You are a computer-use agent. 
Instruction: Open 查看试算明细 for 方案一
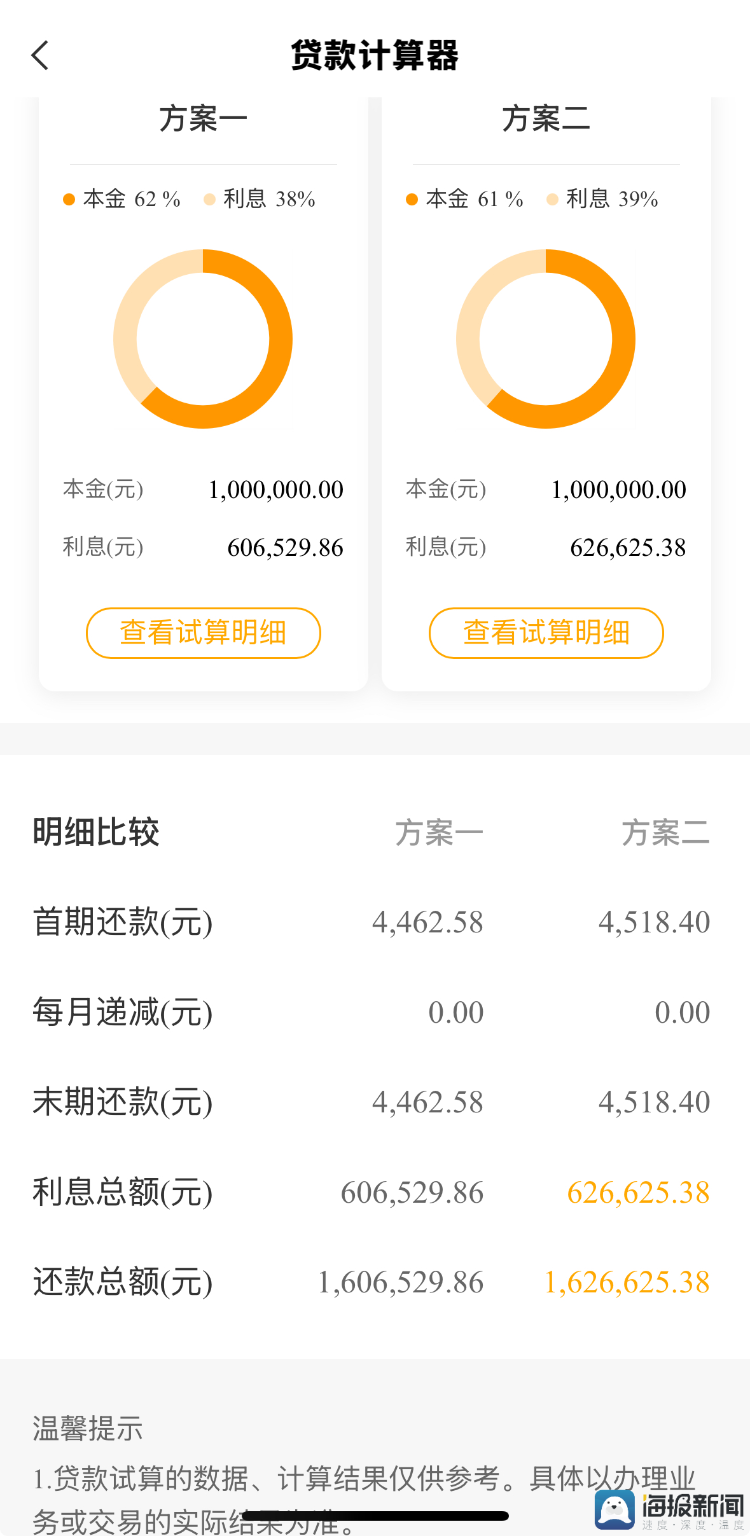(x=203, y=633)
